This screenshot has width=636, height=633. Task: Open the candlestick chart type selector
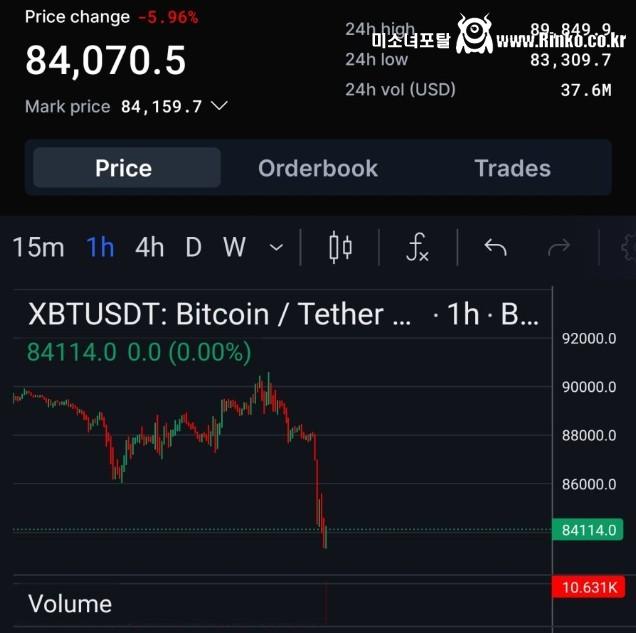pos(340,247)
